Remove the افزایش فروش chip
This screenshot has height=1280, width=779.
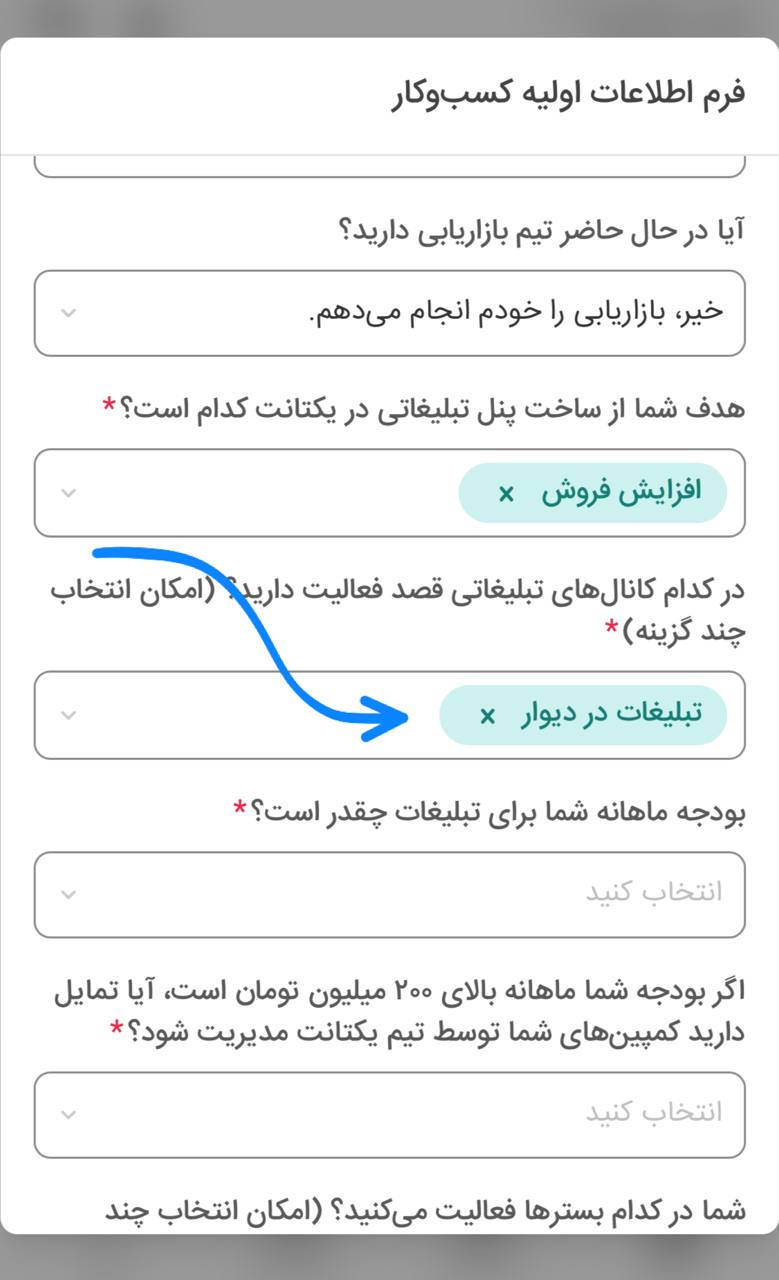pyautogui.click(x=506, y=493)
